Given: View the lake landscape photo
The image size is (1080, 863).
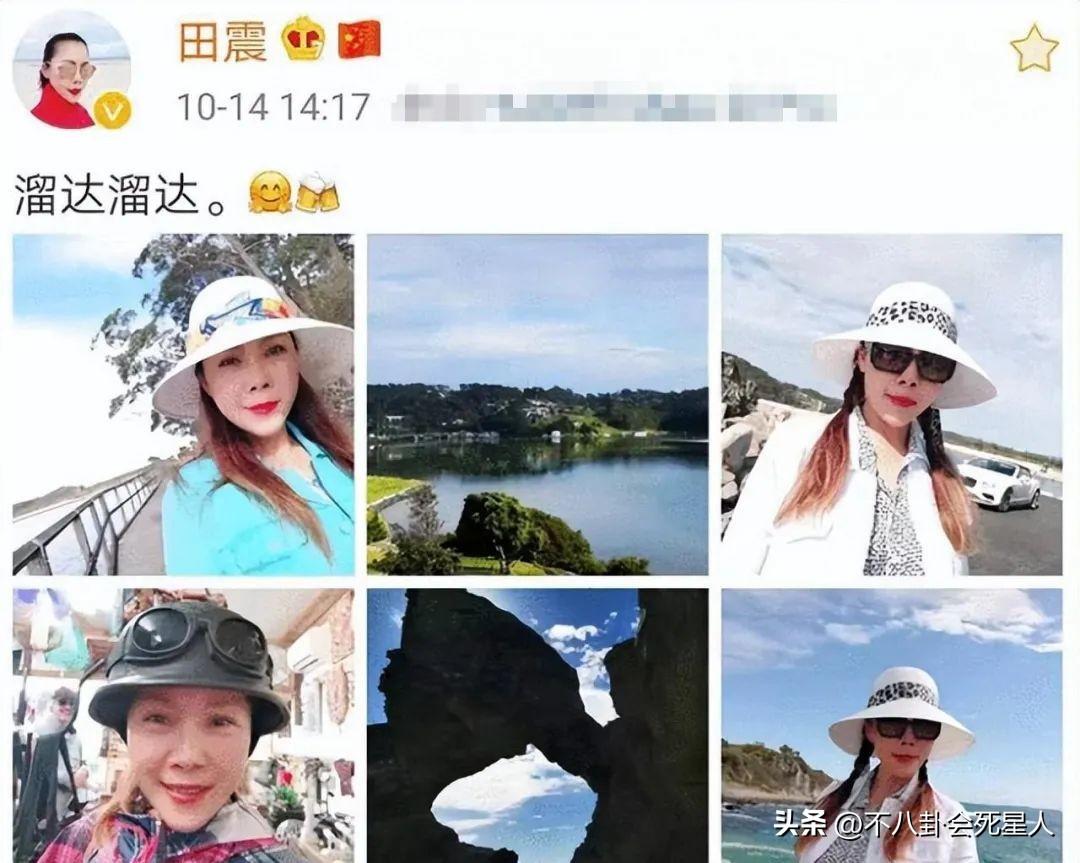Looking at the screenshot, I should [537, 404].
